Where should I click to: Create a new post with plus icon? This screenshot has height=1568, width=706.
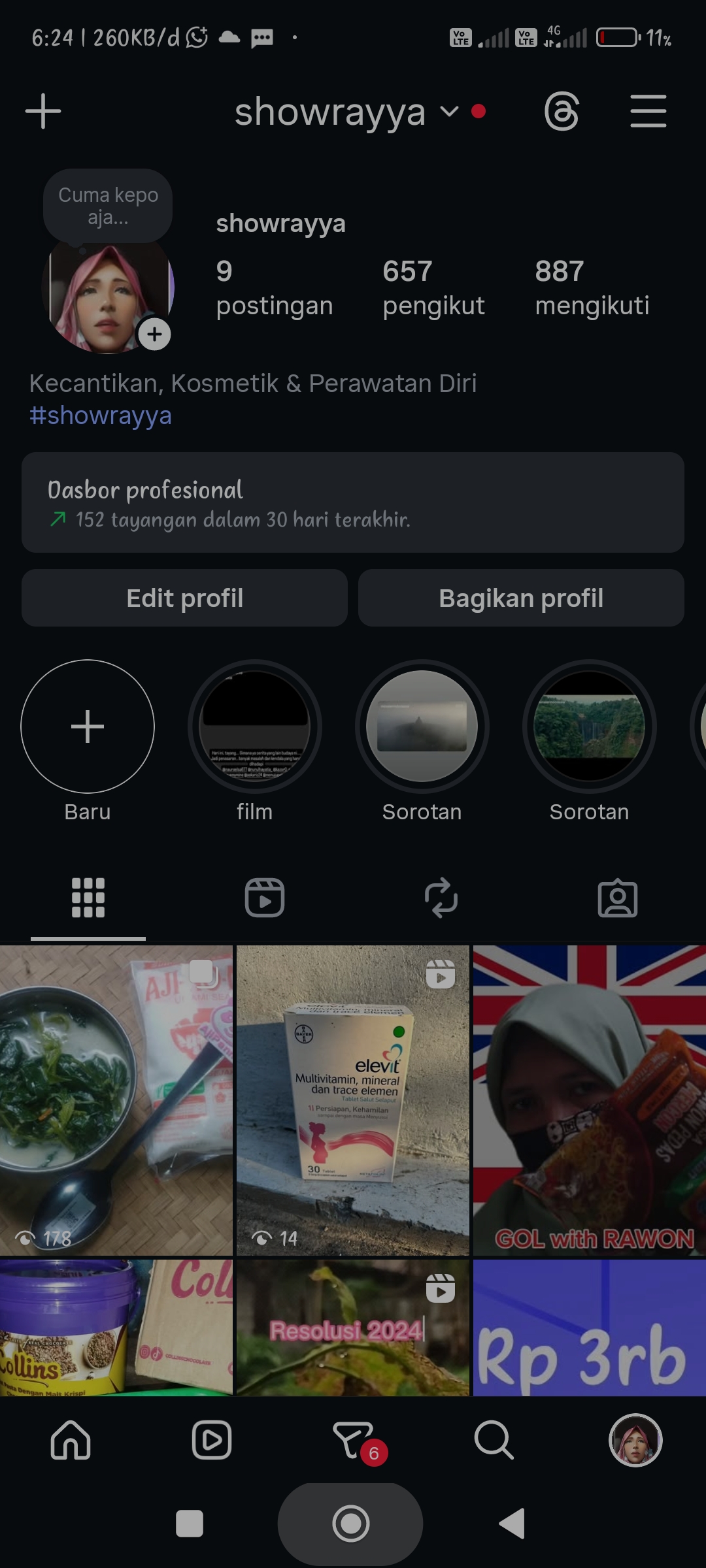pyautogui.click(x=43, y=111)
